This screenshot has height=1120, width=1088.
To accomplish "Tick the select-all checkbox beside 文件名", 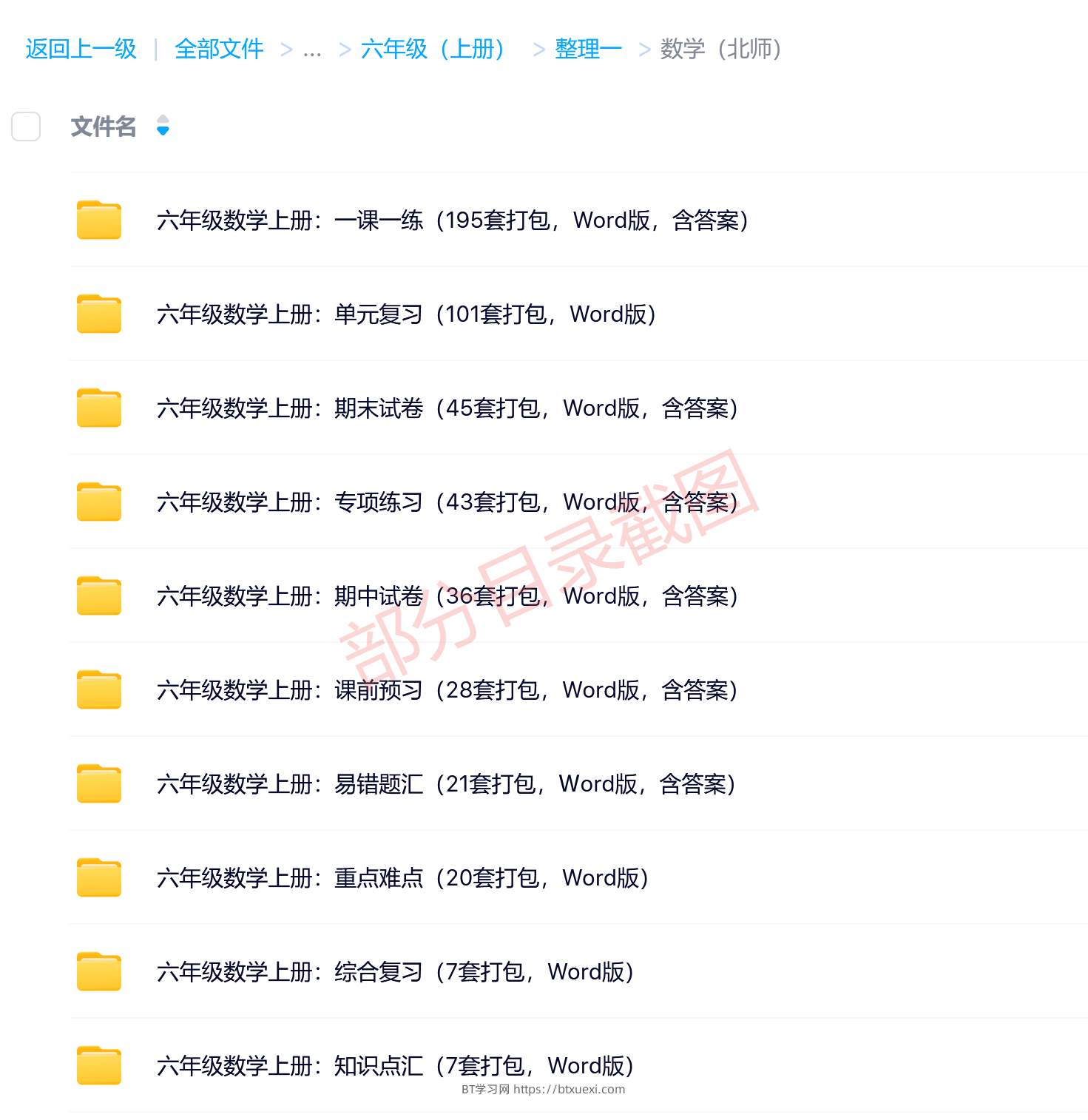I will pyautogui.click(x=26, y=126).
